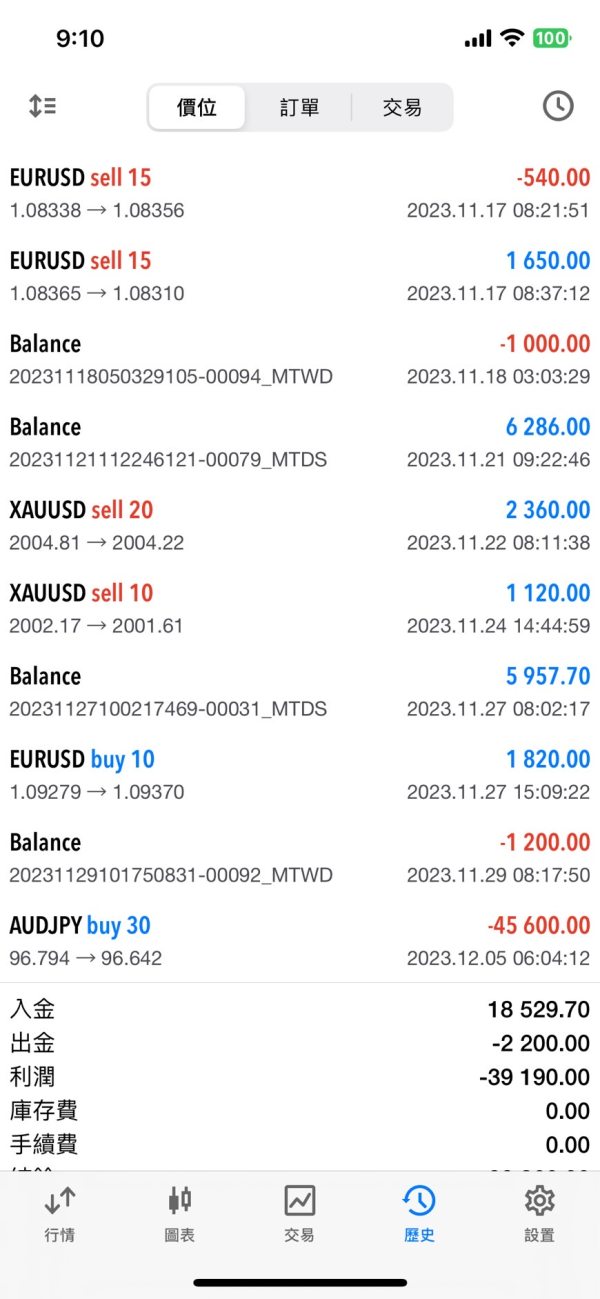View the XAUUSD sell 20 trade
Screen dimensions: 600x1299
click(x=299, y=525)
